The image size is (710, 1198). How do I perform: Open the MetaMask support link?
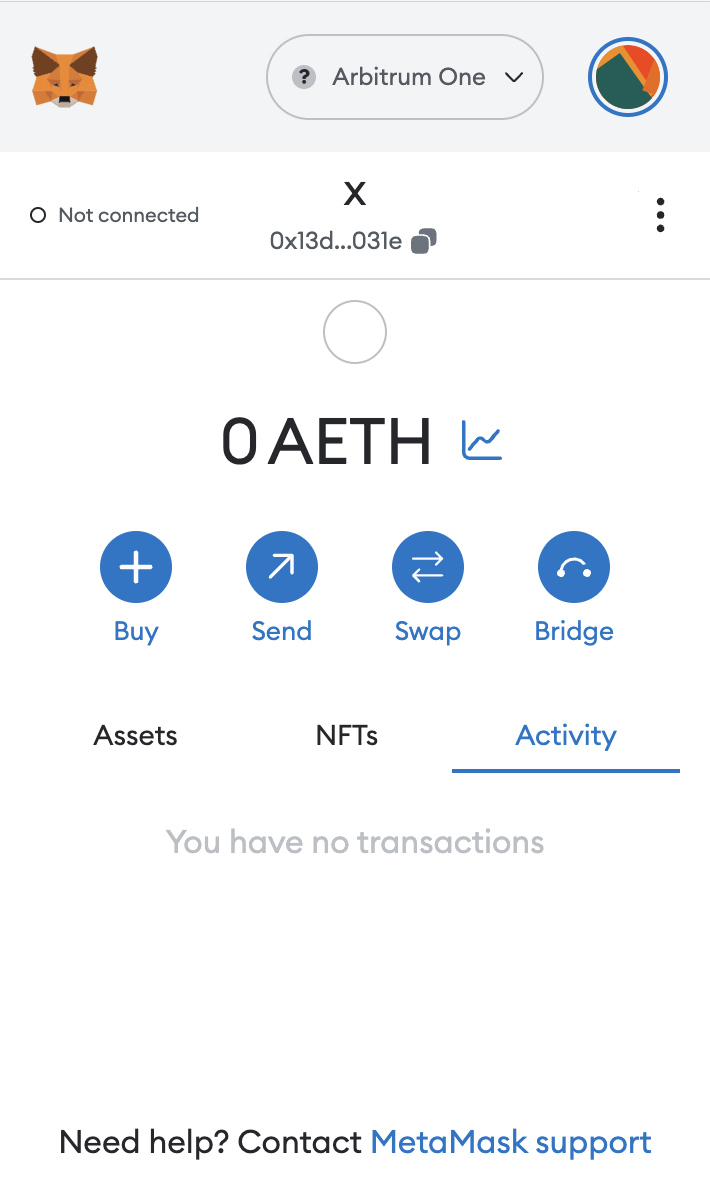(511, 1142)
